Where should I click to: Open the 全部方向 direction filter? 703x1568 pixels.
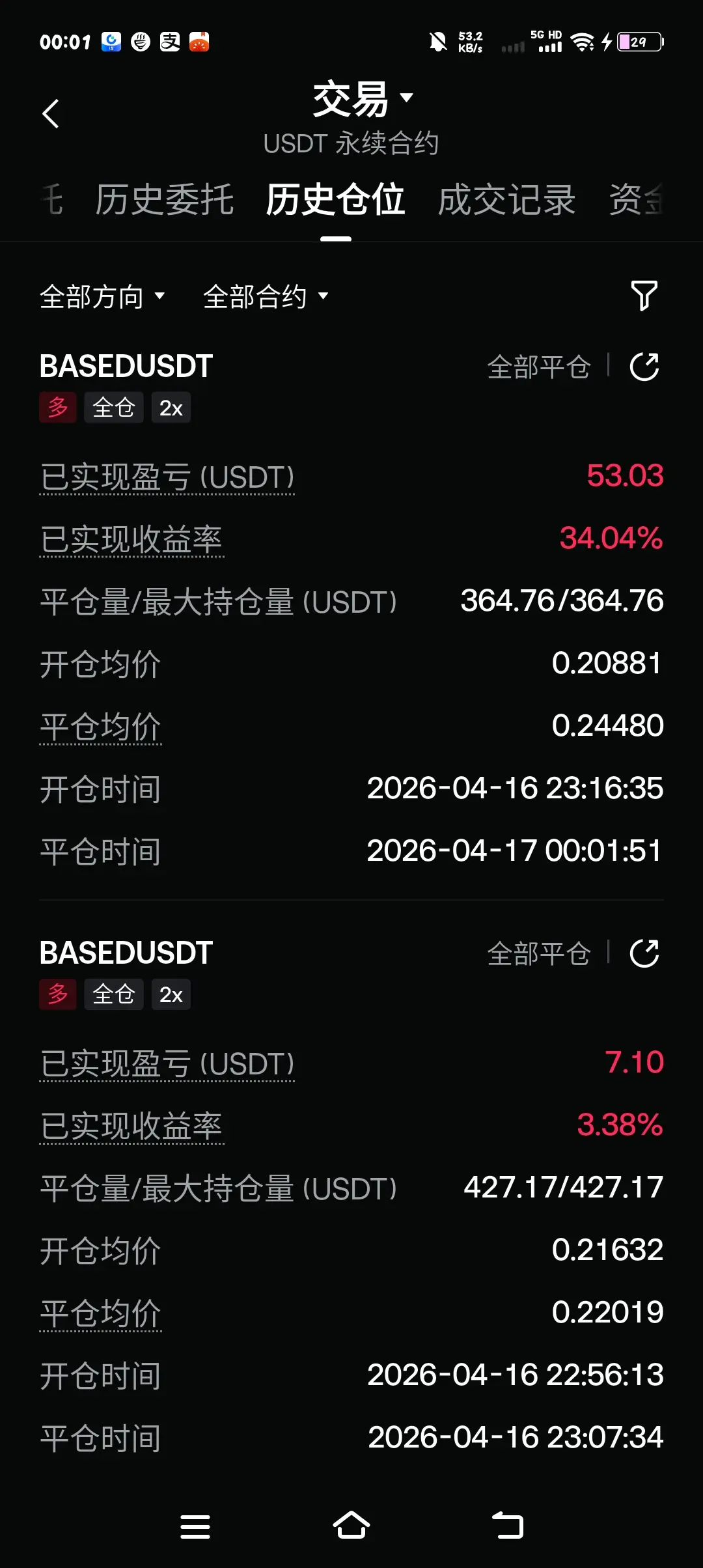[x=102, y=297]
